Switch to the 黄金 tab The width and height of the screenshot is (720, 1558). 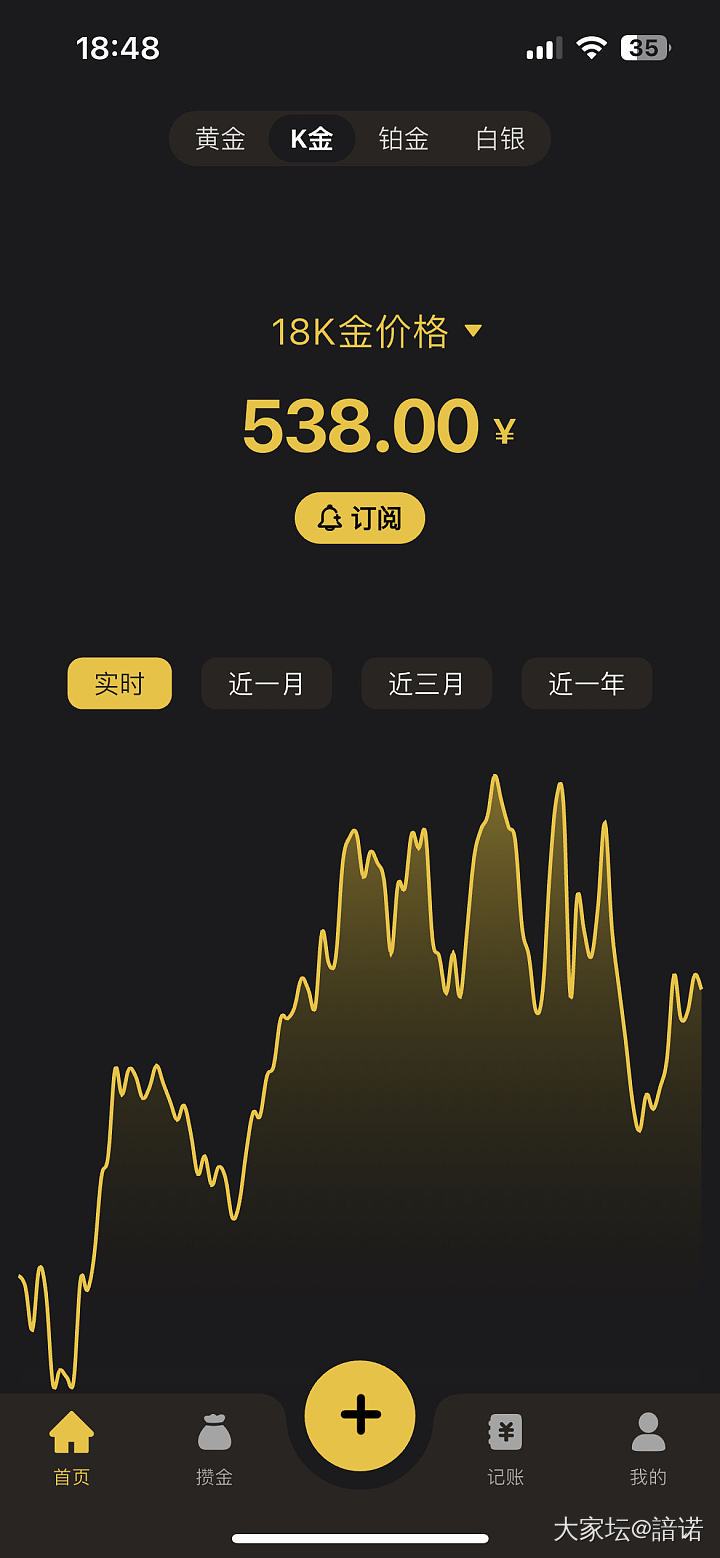click(x=220, y=139)
